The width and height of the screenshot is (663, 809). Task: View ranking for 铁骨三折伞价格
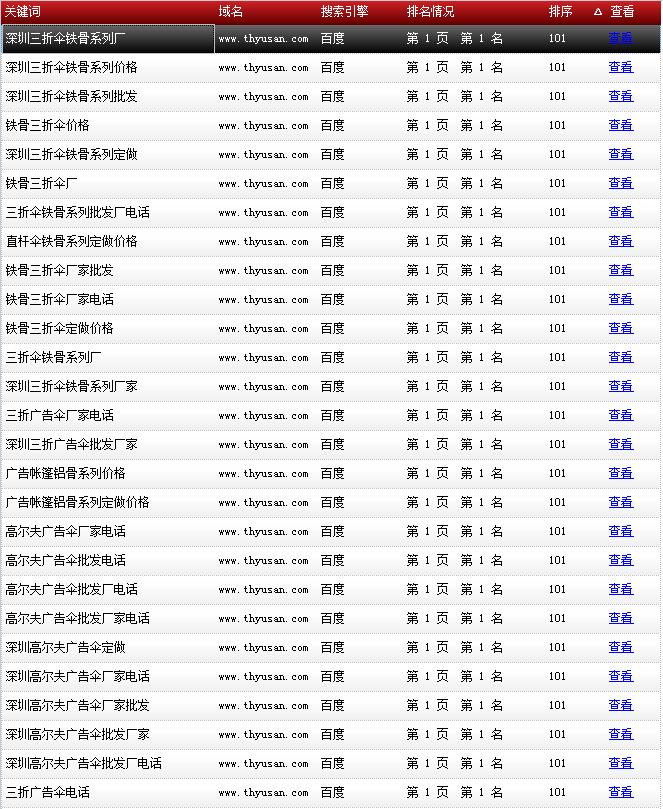pos(620,125)
